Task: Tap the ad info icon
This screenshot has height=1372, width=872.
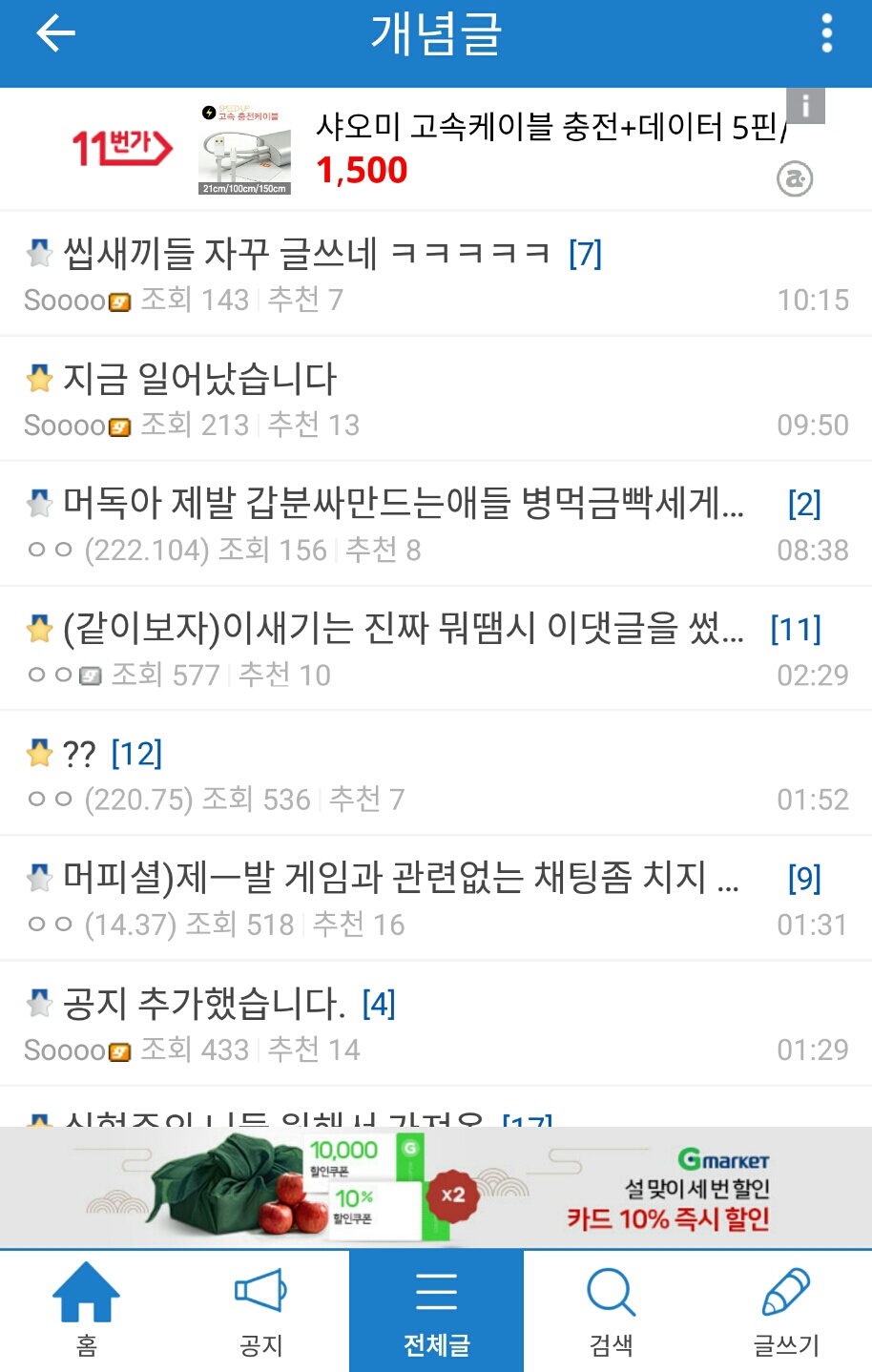Action: coord(805,106)
